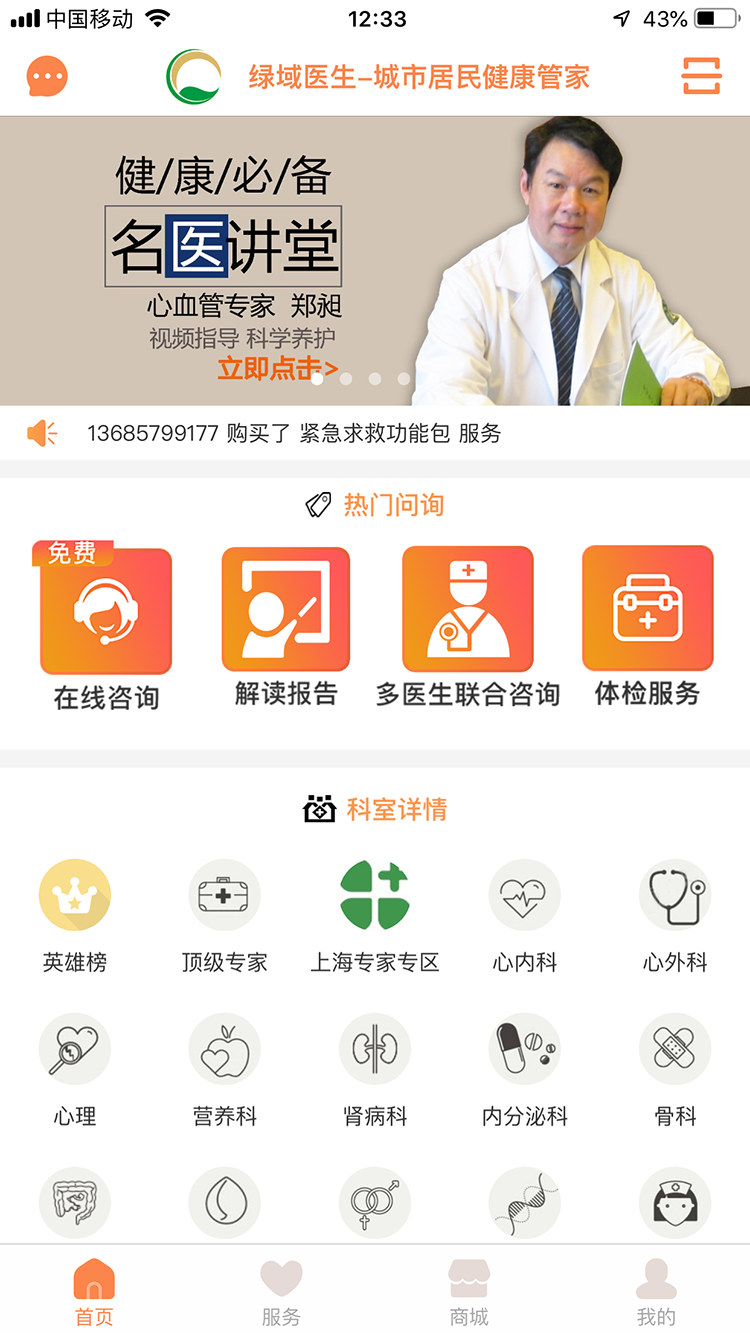
Task: Go to the 我的 tab
Action: click(x=656, y=1291)
